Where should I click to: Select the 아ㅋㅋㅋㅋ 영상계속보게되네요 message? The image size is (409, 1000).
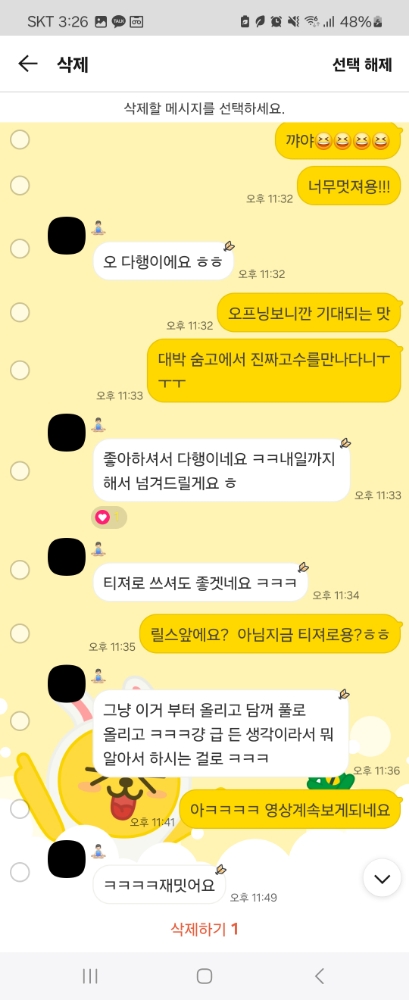[20, 809]
